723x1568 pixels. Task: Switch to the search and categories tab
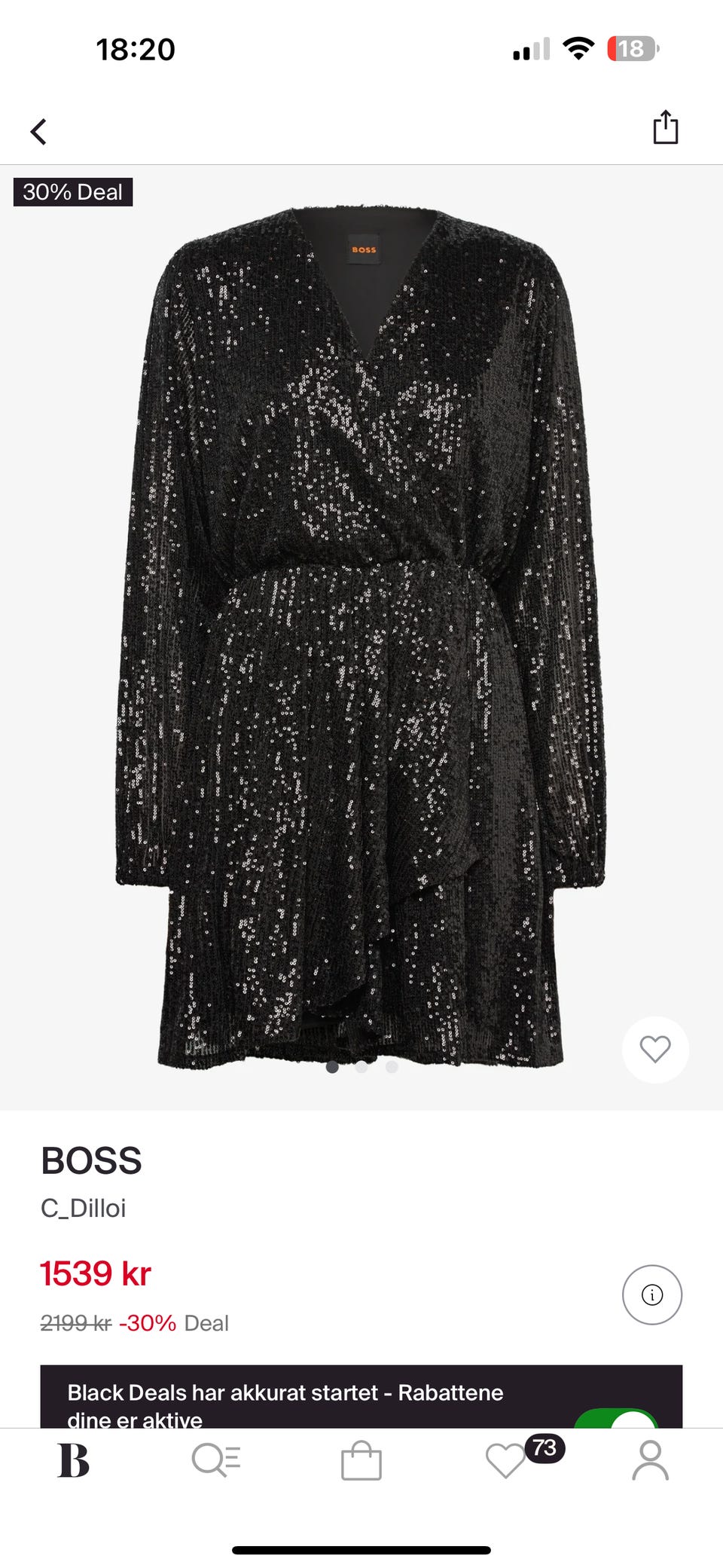[216, 1460]
